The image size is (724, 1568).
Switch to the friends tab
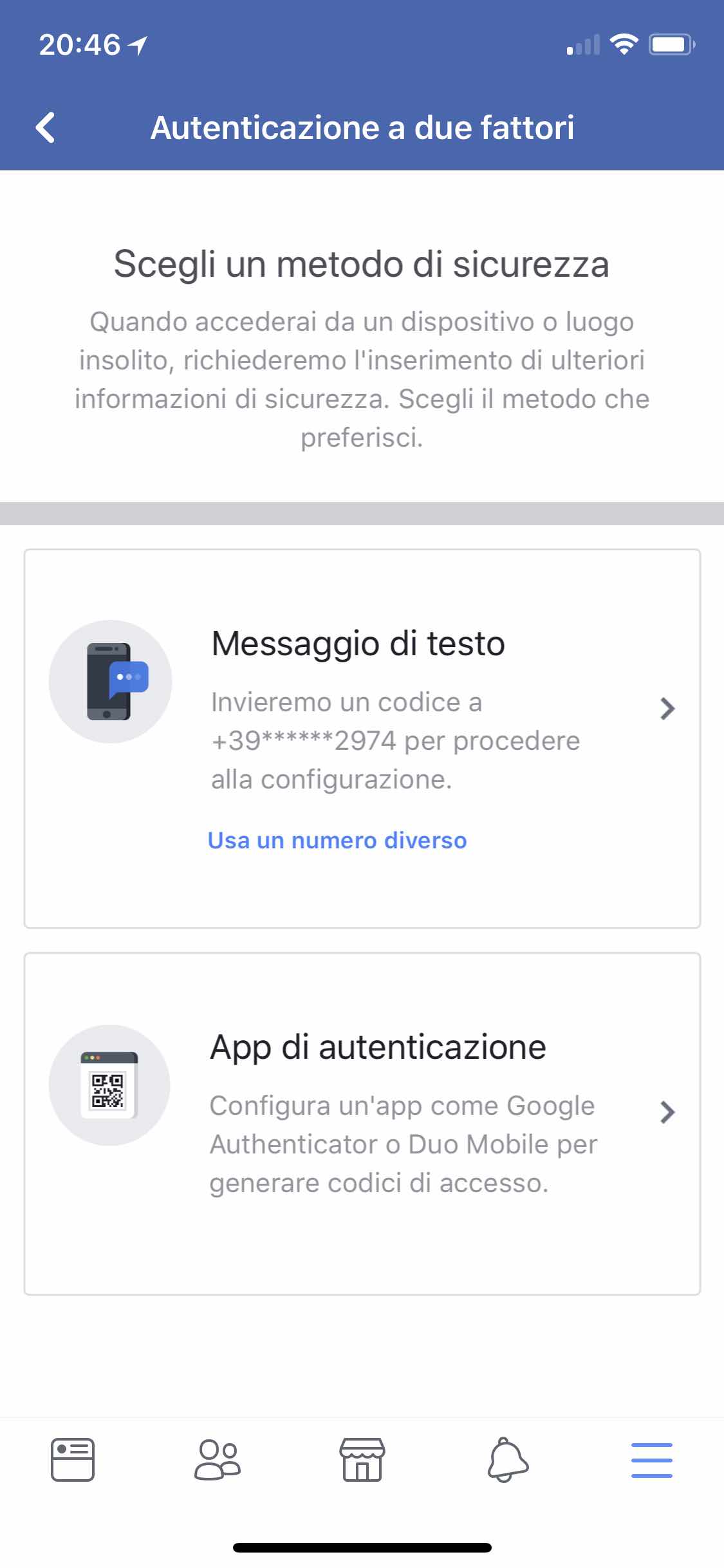pyautogui.click(x=218, y=1460)
